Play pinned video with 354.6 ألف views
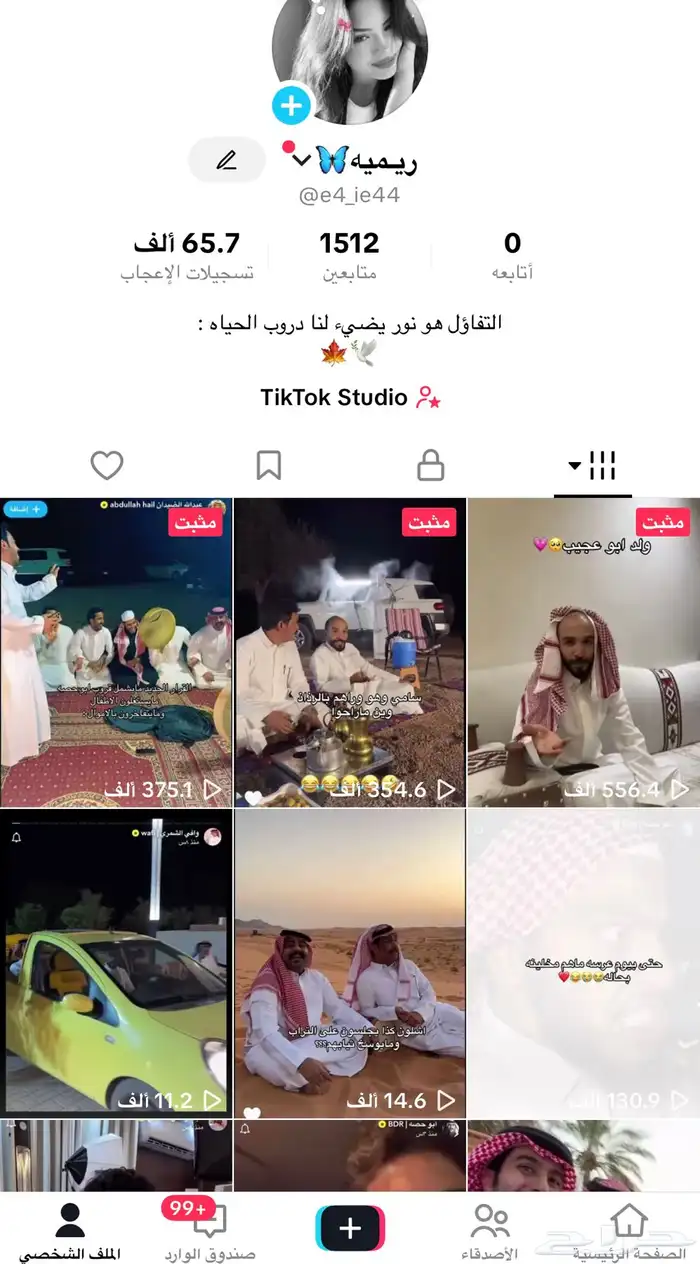The width and height of the screenshot is (700, 1264). pyautogui.click(x=350, y=652)
